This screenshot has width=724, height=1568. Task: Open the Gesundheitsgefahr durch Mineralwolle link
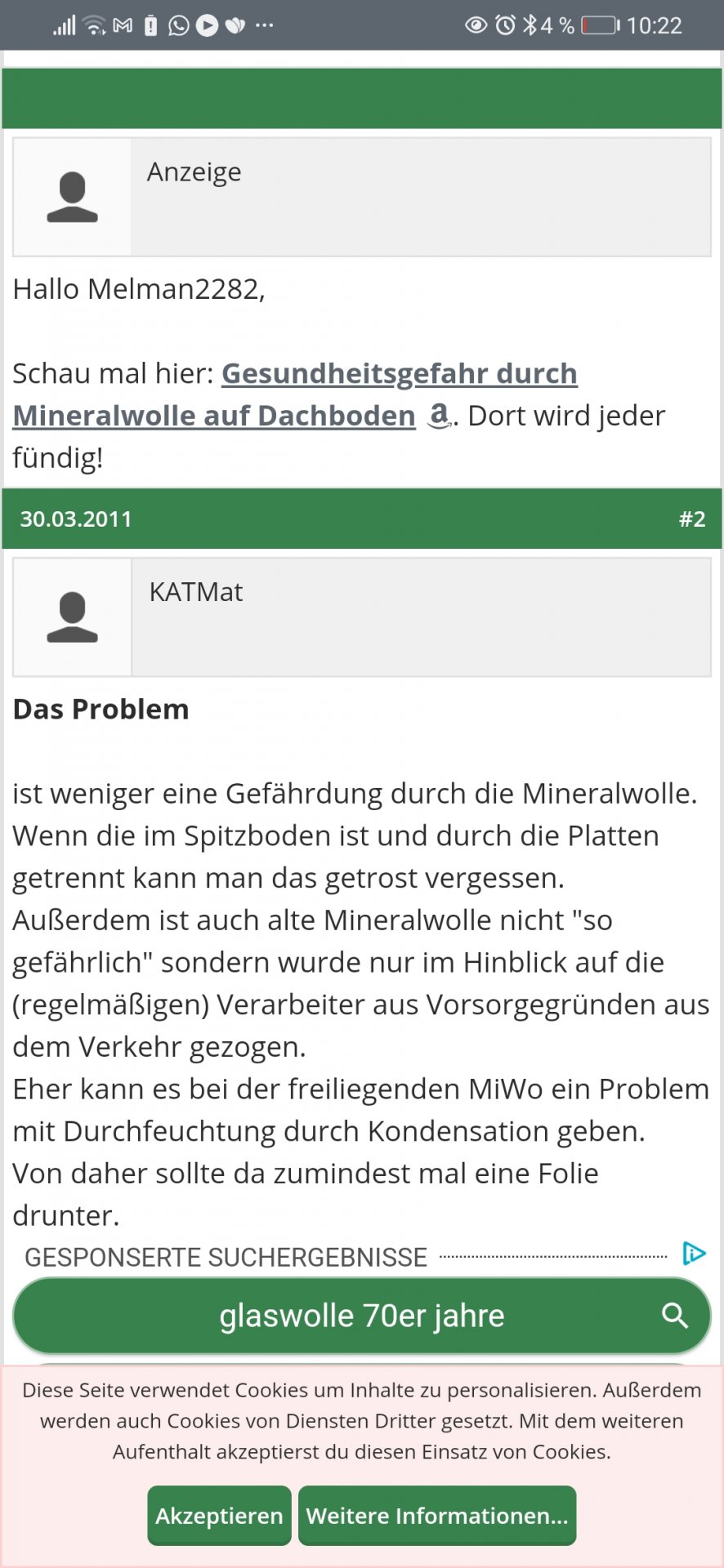coord(295,394)
